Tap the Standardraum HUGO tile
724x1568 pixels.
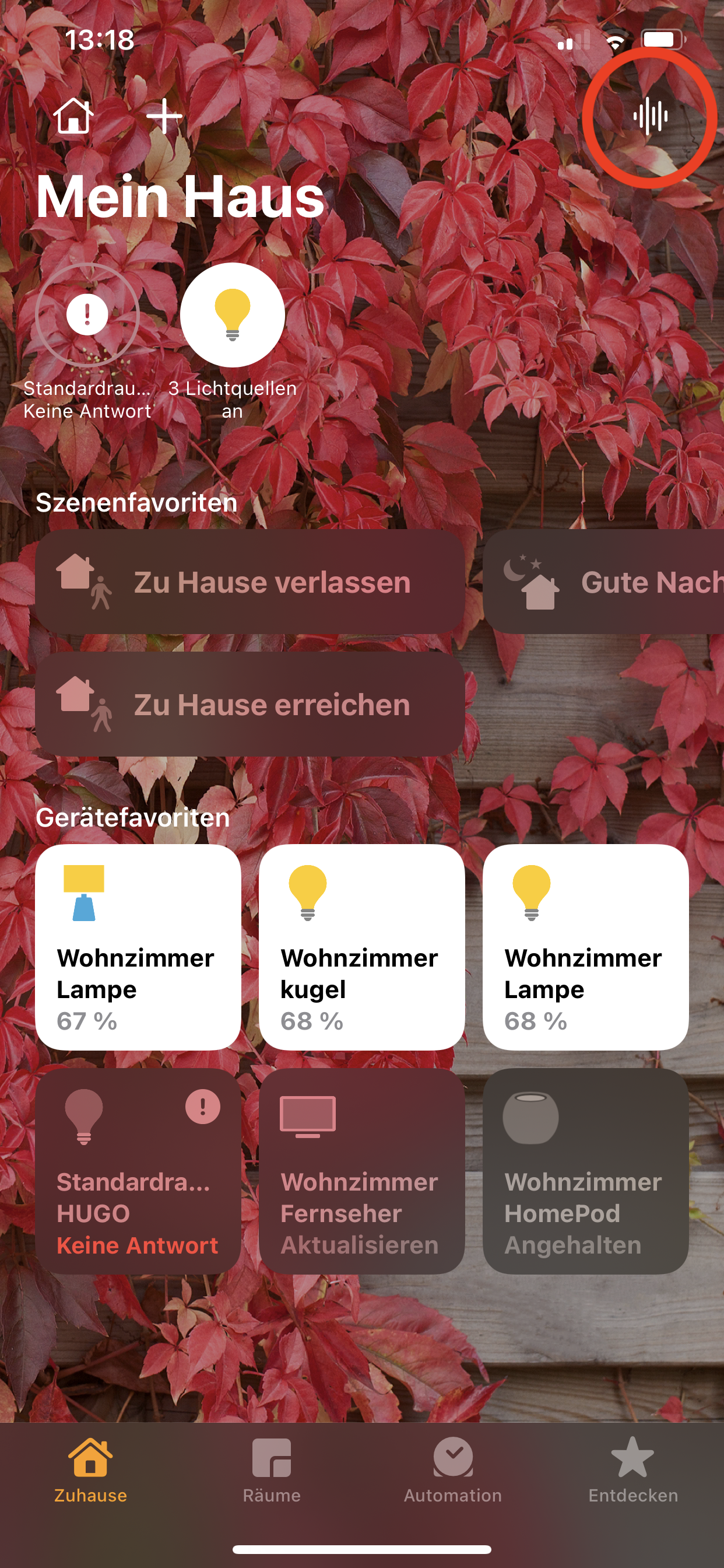coord(138,1171)
